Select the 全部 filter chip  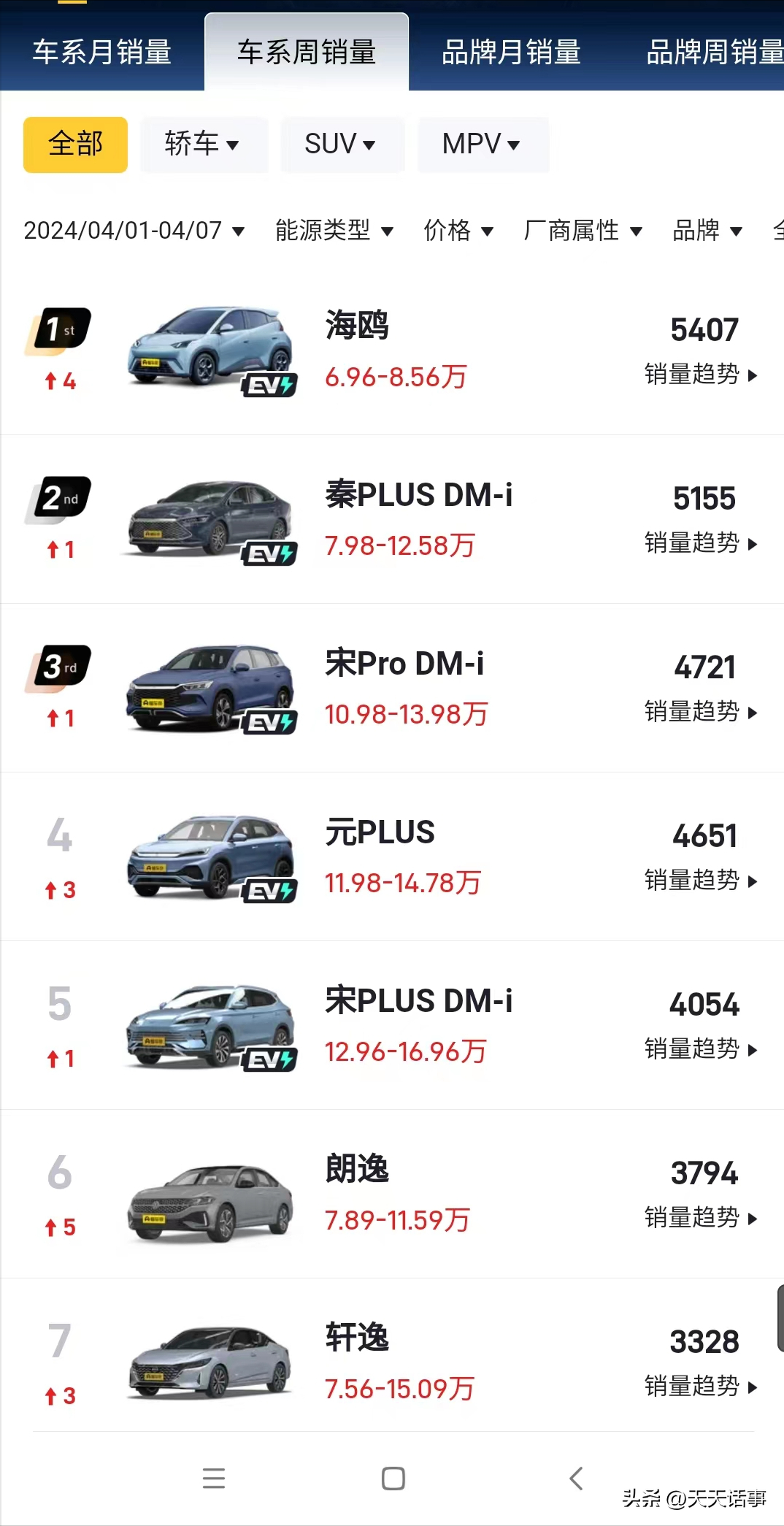click(75, 145)
